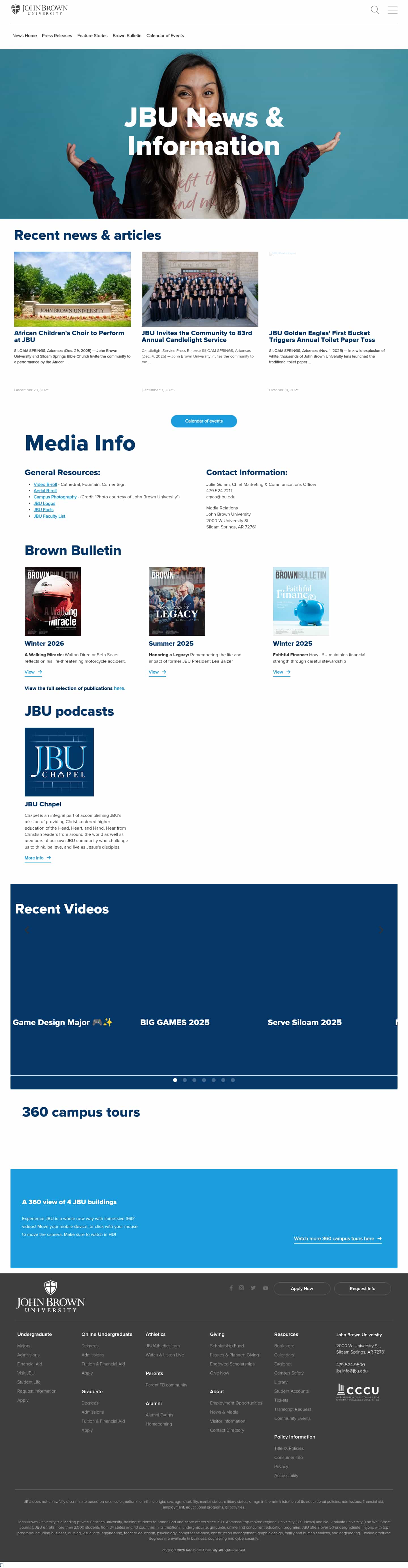Read African Children's Choir article
Viewport: 408px width, 1568px height.
coord(69,336)
